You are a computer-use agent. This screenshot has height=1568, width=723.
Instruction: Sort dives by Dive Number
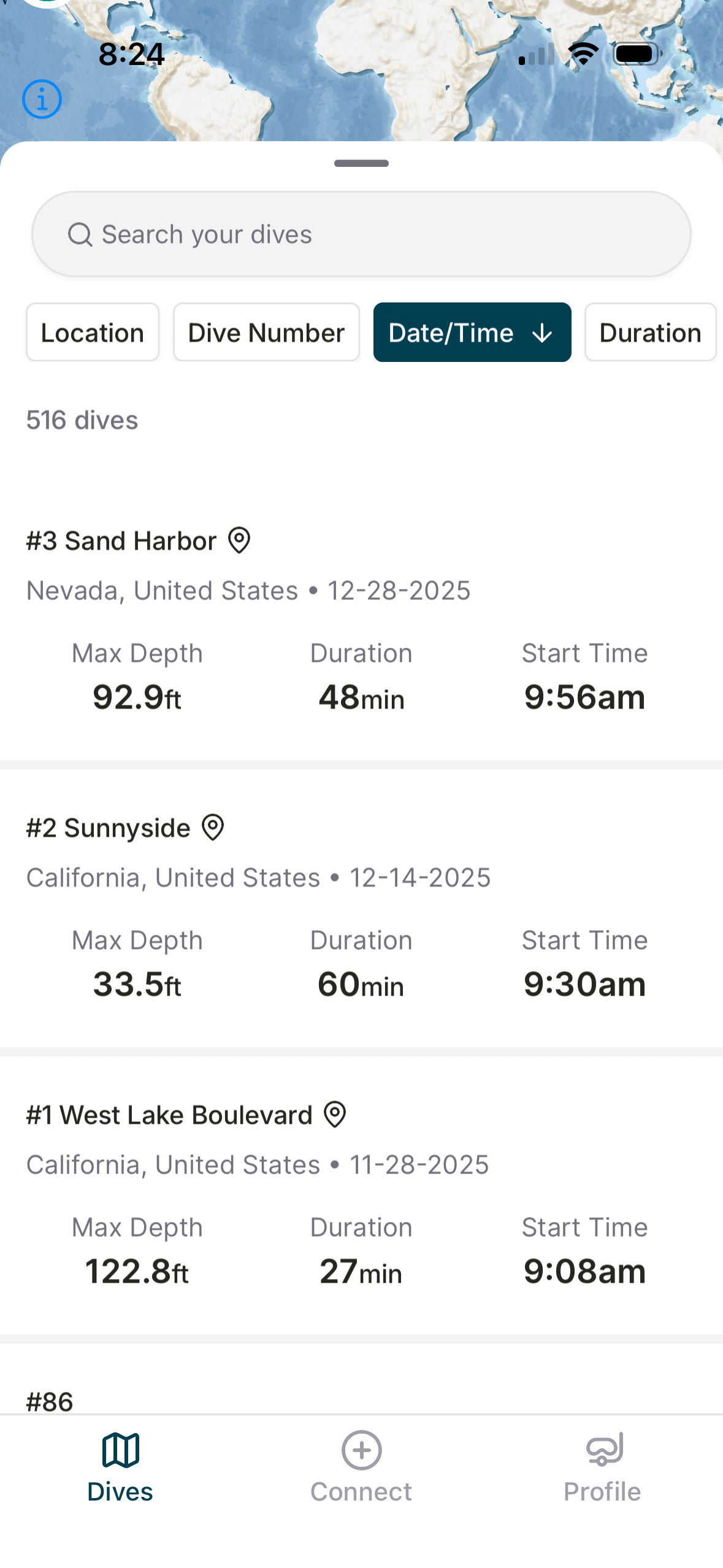point(266,332)
